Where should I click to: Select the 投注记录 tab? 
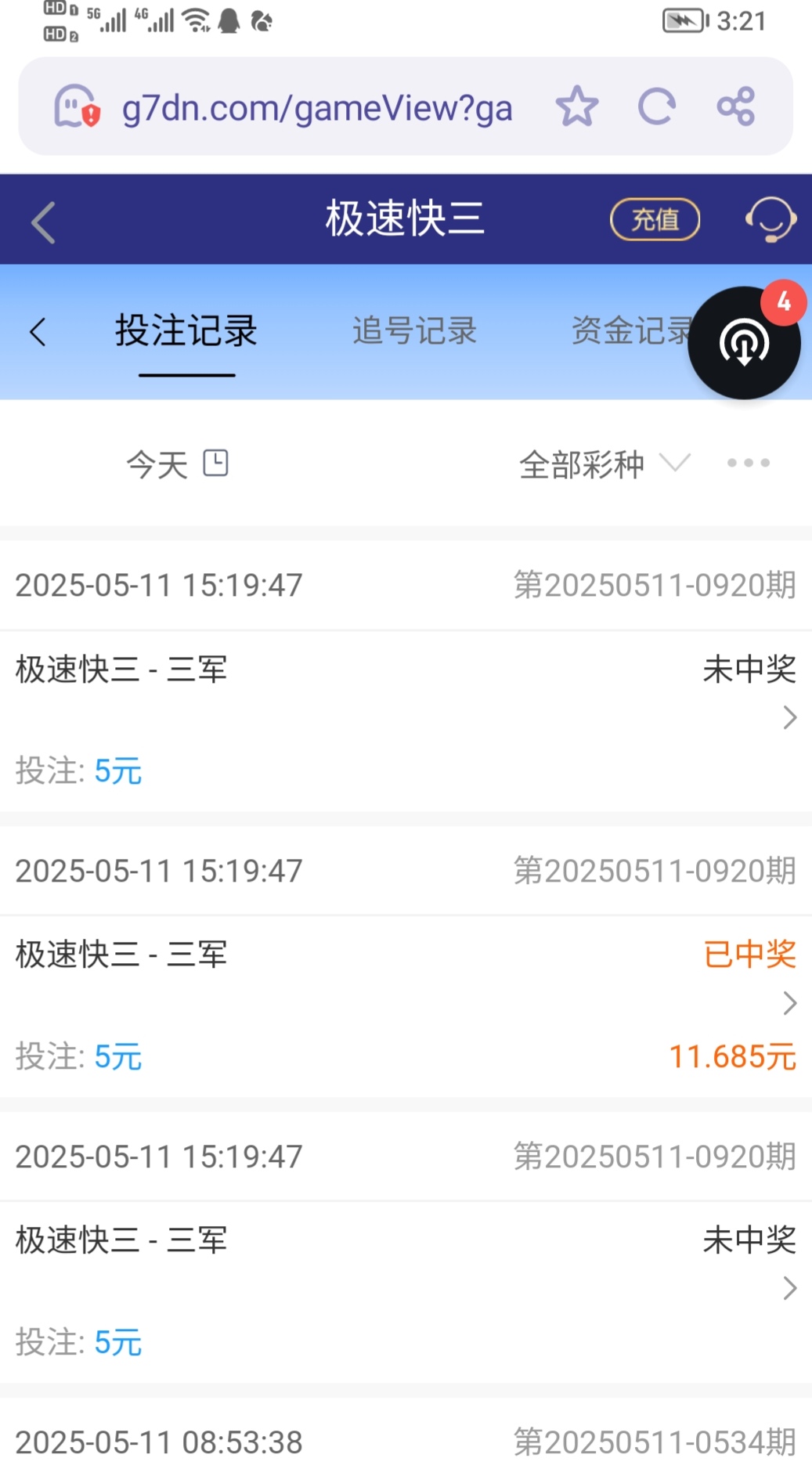tap(186, 331)
